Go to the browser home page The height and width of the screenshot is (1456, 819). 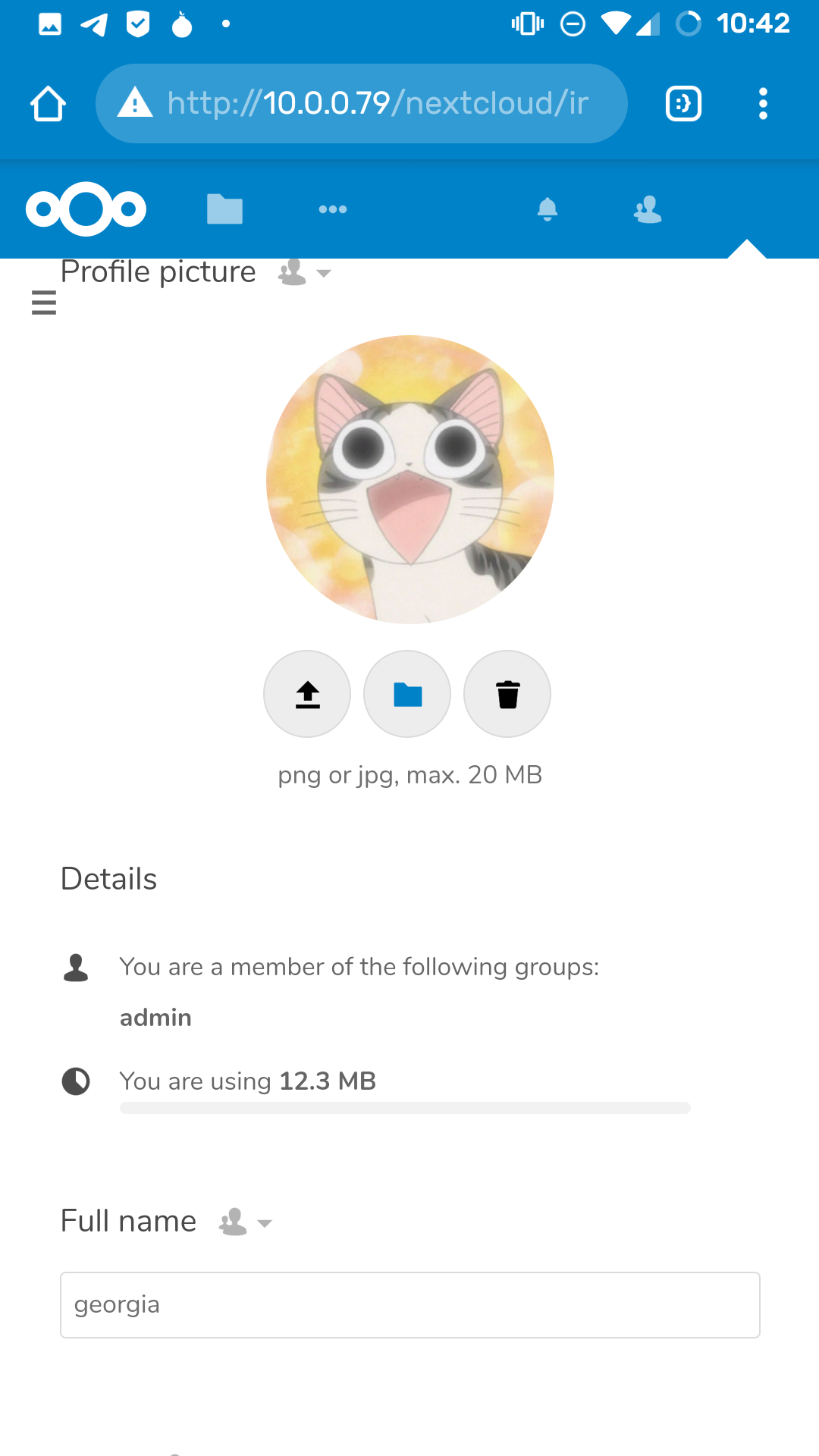pyautogui.click(x=48, y=104)
